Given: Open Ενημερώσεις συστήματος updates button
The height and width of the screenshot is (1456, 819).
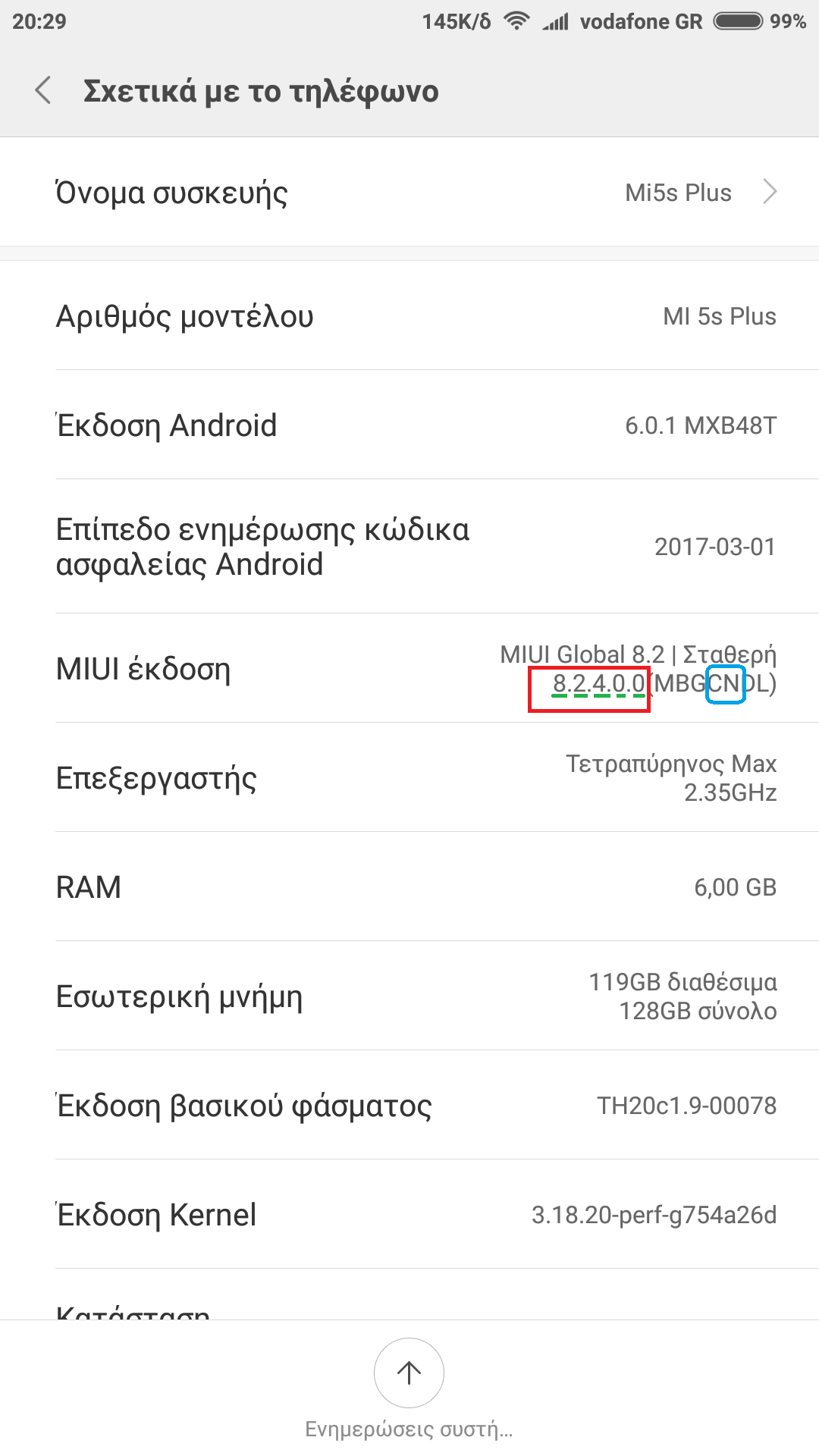Looking at the screenshot, I should coord(409,1373).
